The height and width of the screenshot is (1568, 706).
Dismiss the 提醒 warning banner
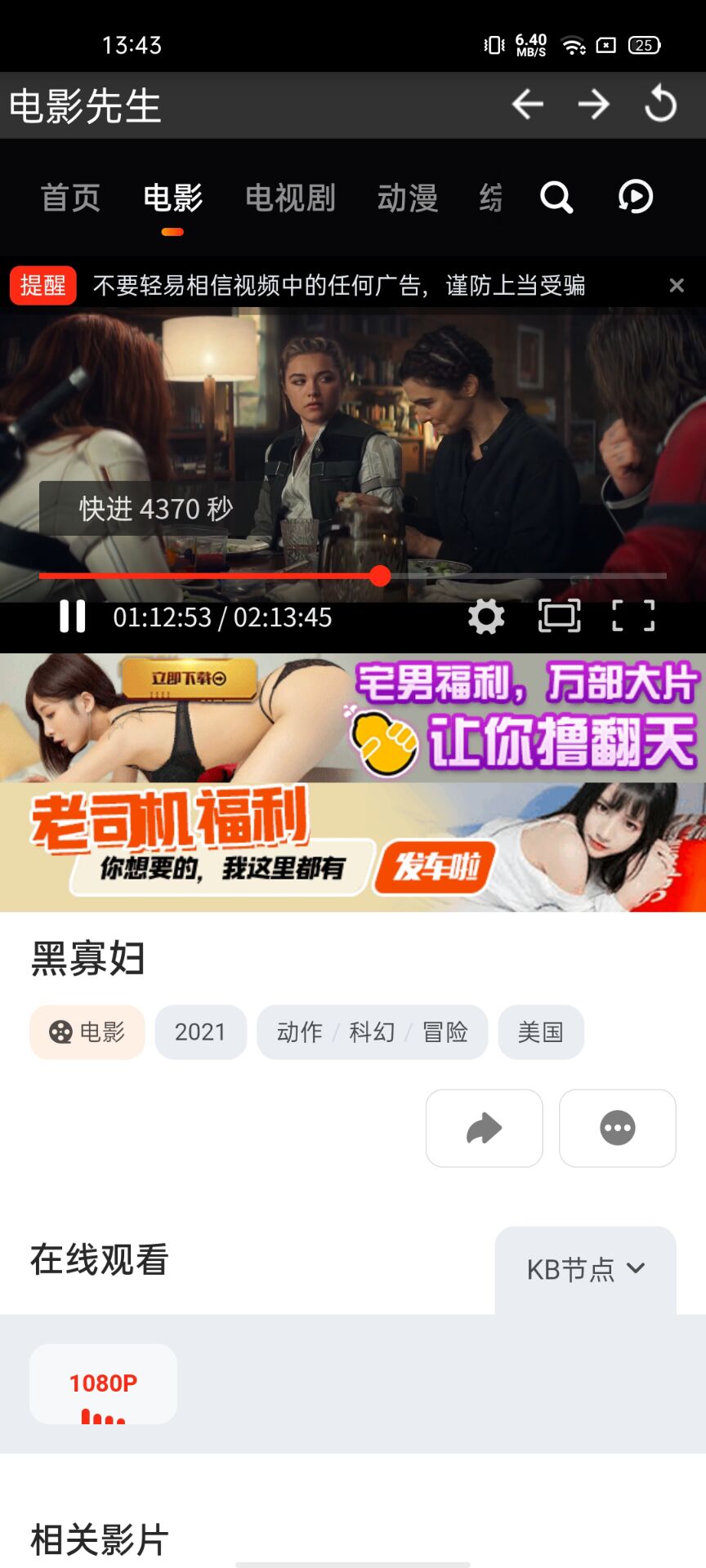click(x=677, y=285)
